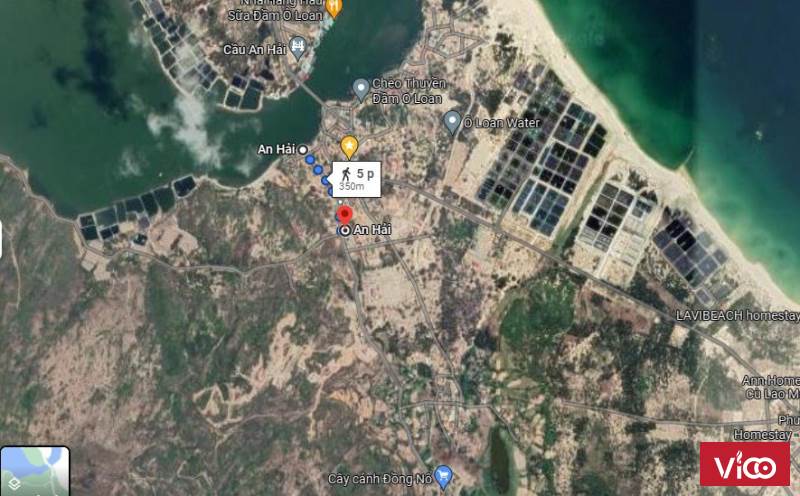Image resolution: width=800 pixels, height=496 pixels.
Task: Open the O Loan Water place pin
Action: [452, 122]
